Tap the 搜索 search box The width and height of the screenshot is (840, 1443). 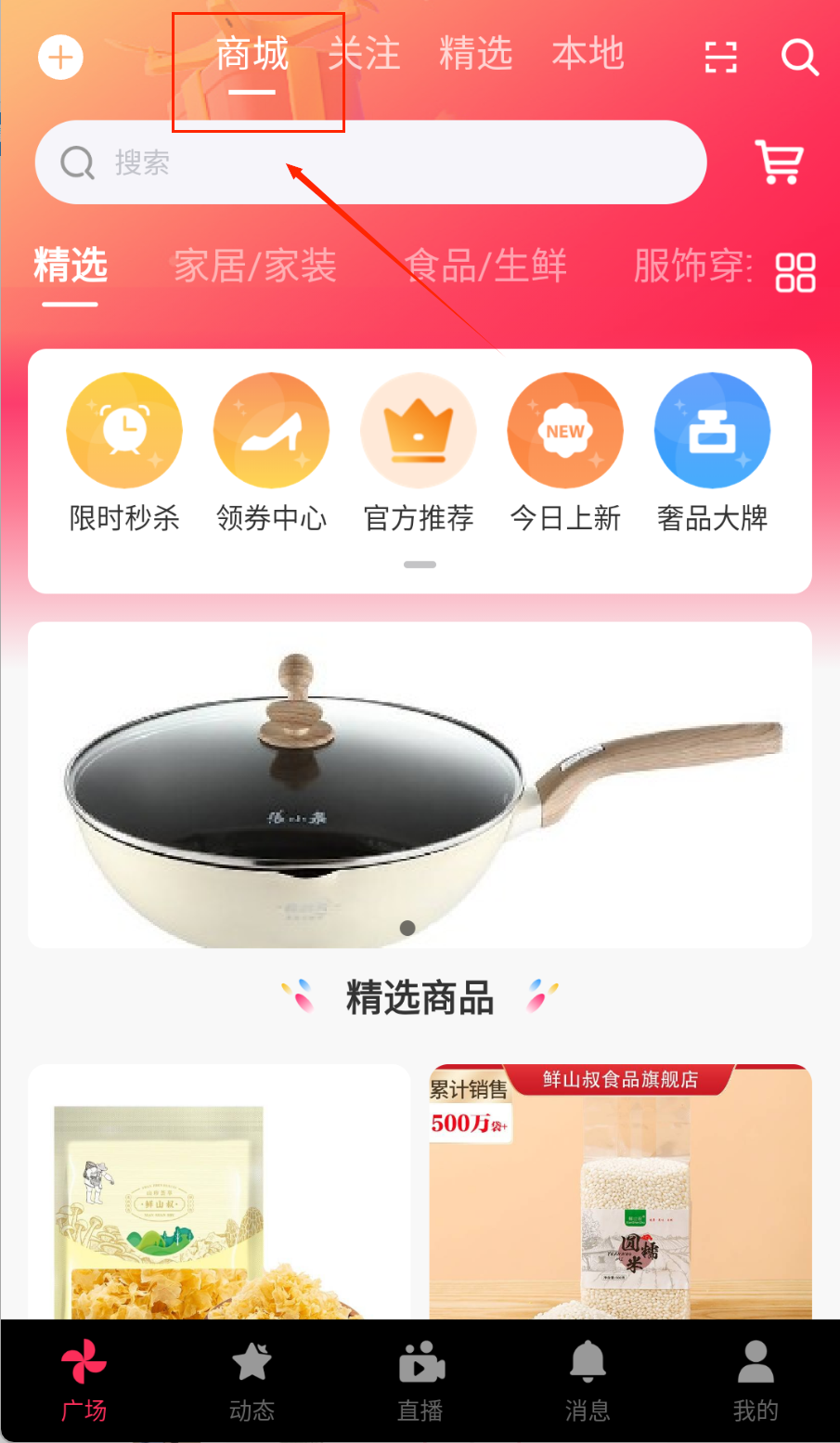pyautogui.click(x=369, y=162)
